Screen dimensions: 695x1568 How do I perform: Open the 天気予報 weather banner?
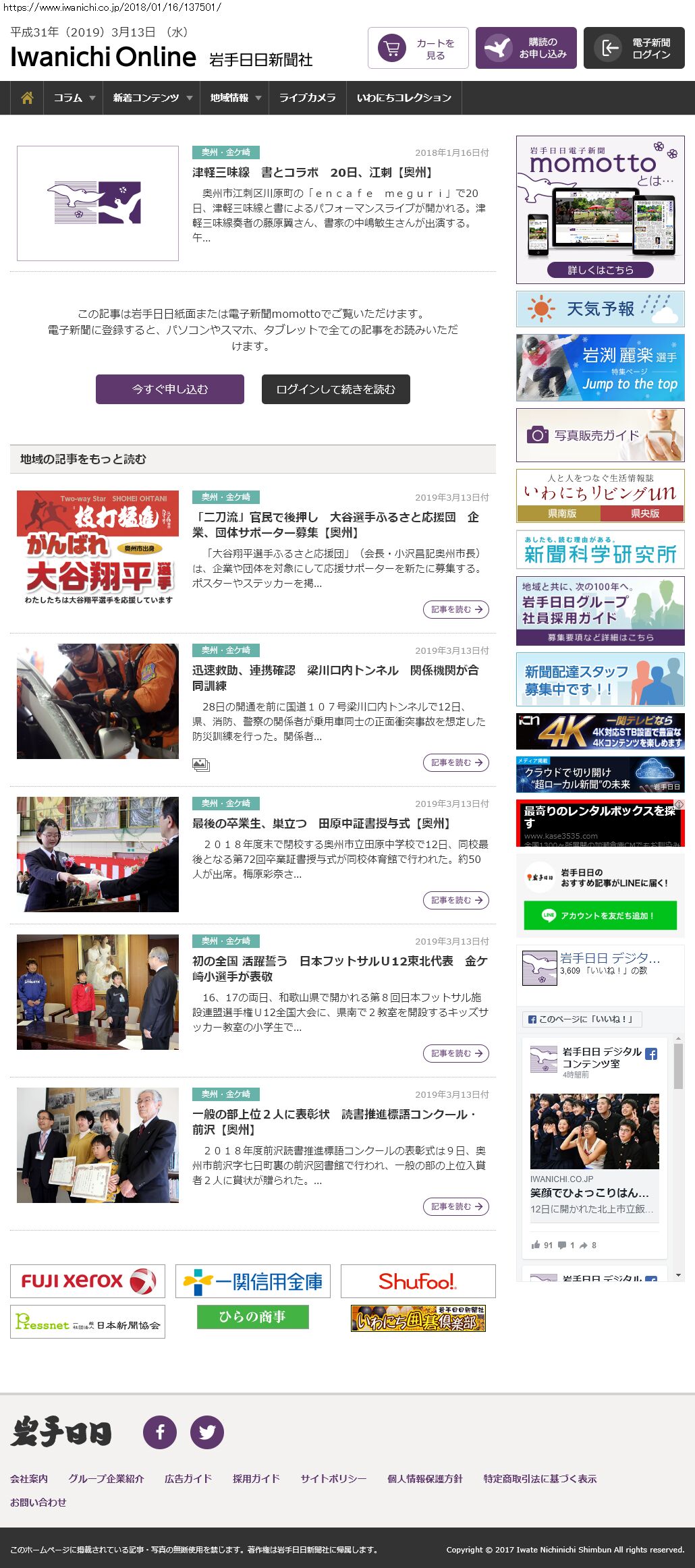pyautogui.click(x=600, y=309)
